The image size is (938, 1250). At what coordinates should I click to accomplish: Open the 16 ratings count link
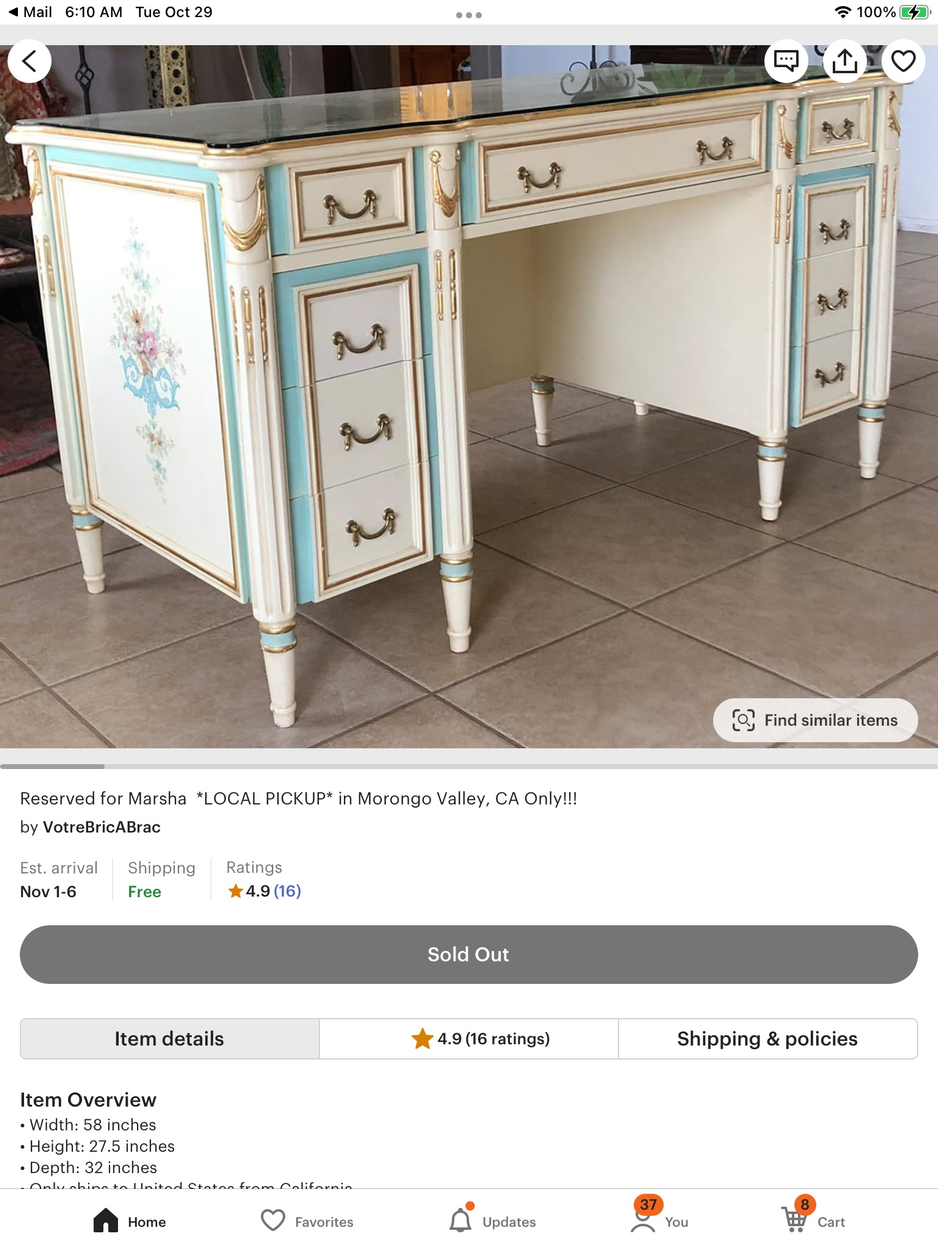tap(287, 891)
